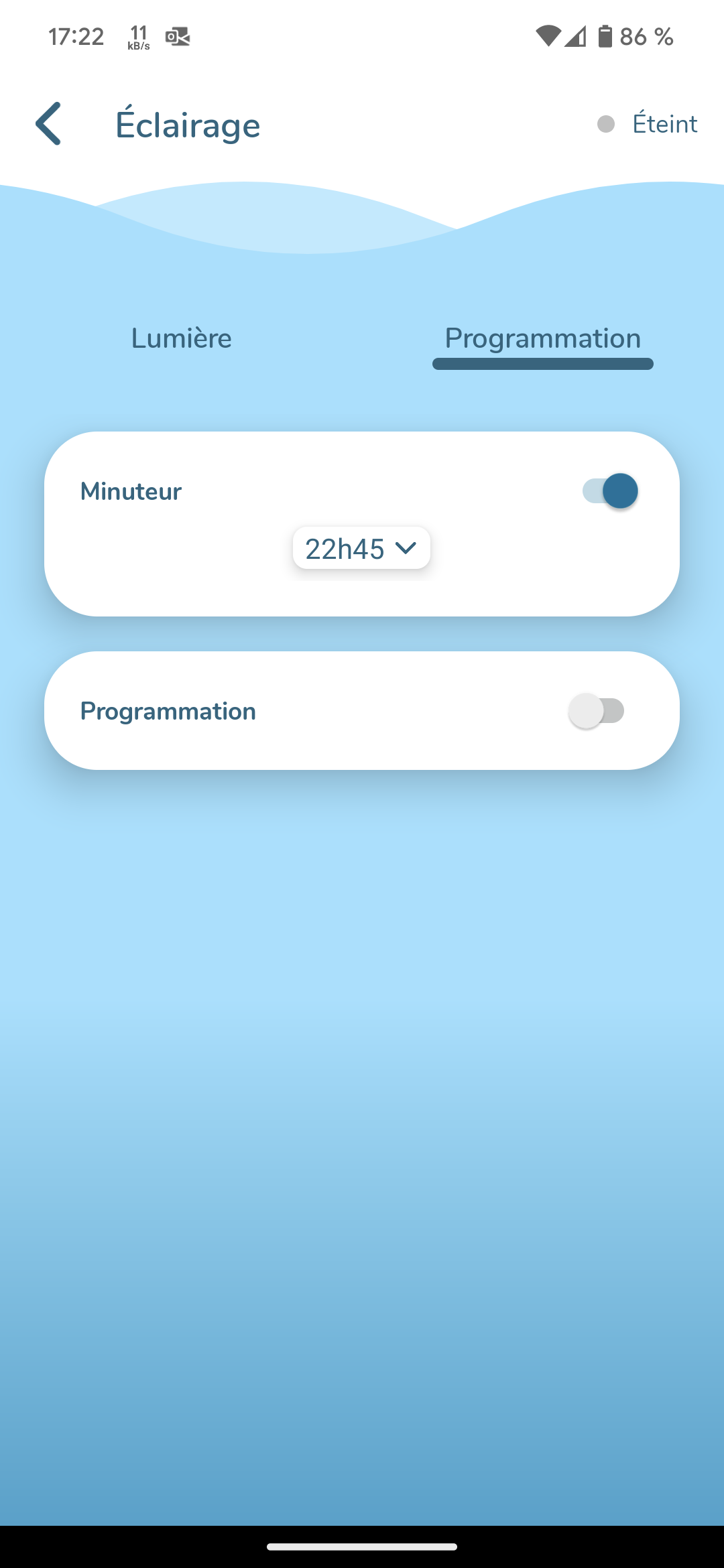Screen dimensions: 724x1568
Task: Go back from the Éclairage screen
Action: pos(48,123)
